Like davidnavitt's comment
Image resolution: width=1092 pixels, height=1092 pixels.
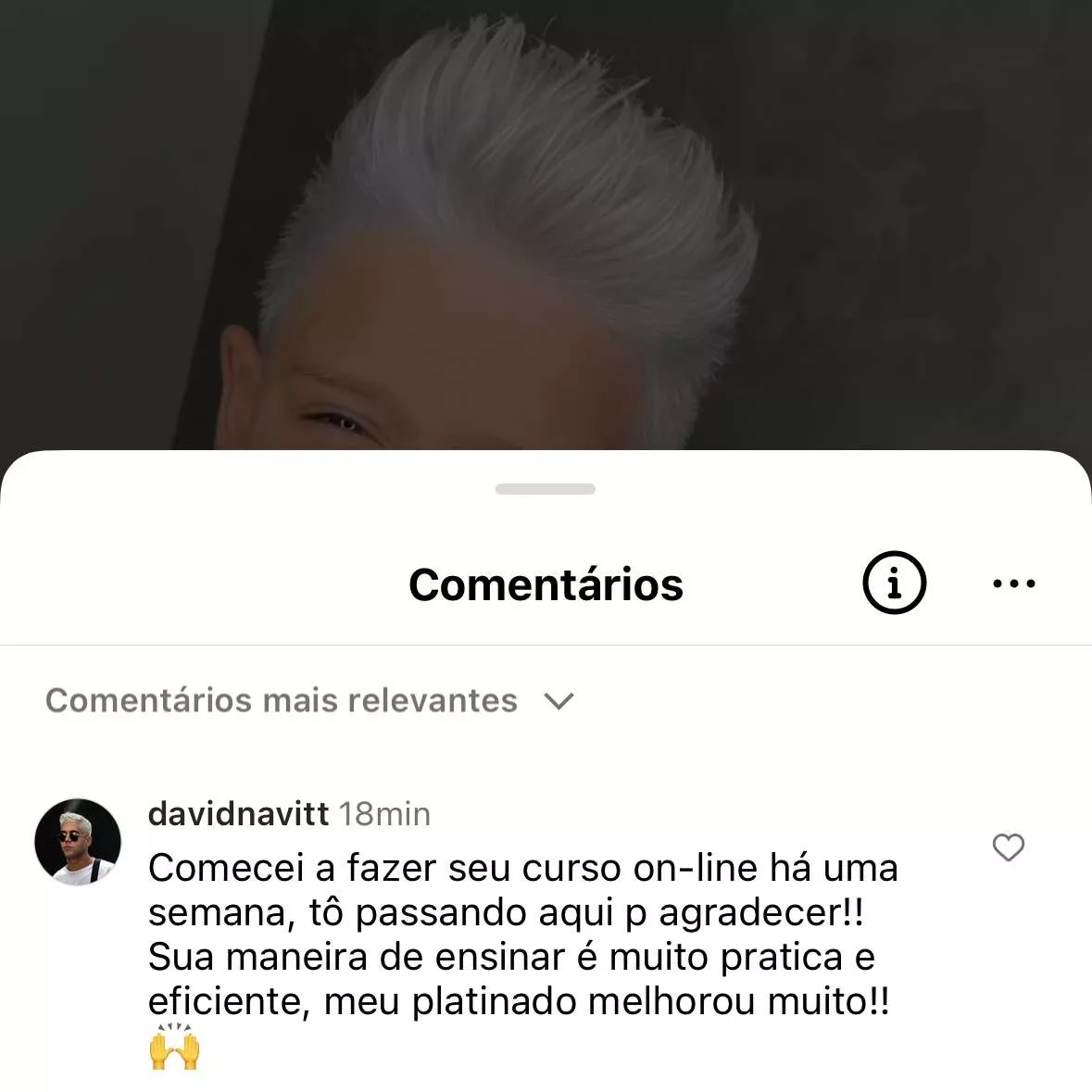pos(1008,847)
